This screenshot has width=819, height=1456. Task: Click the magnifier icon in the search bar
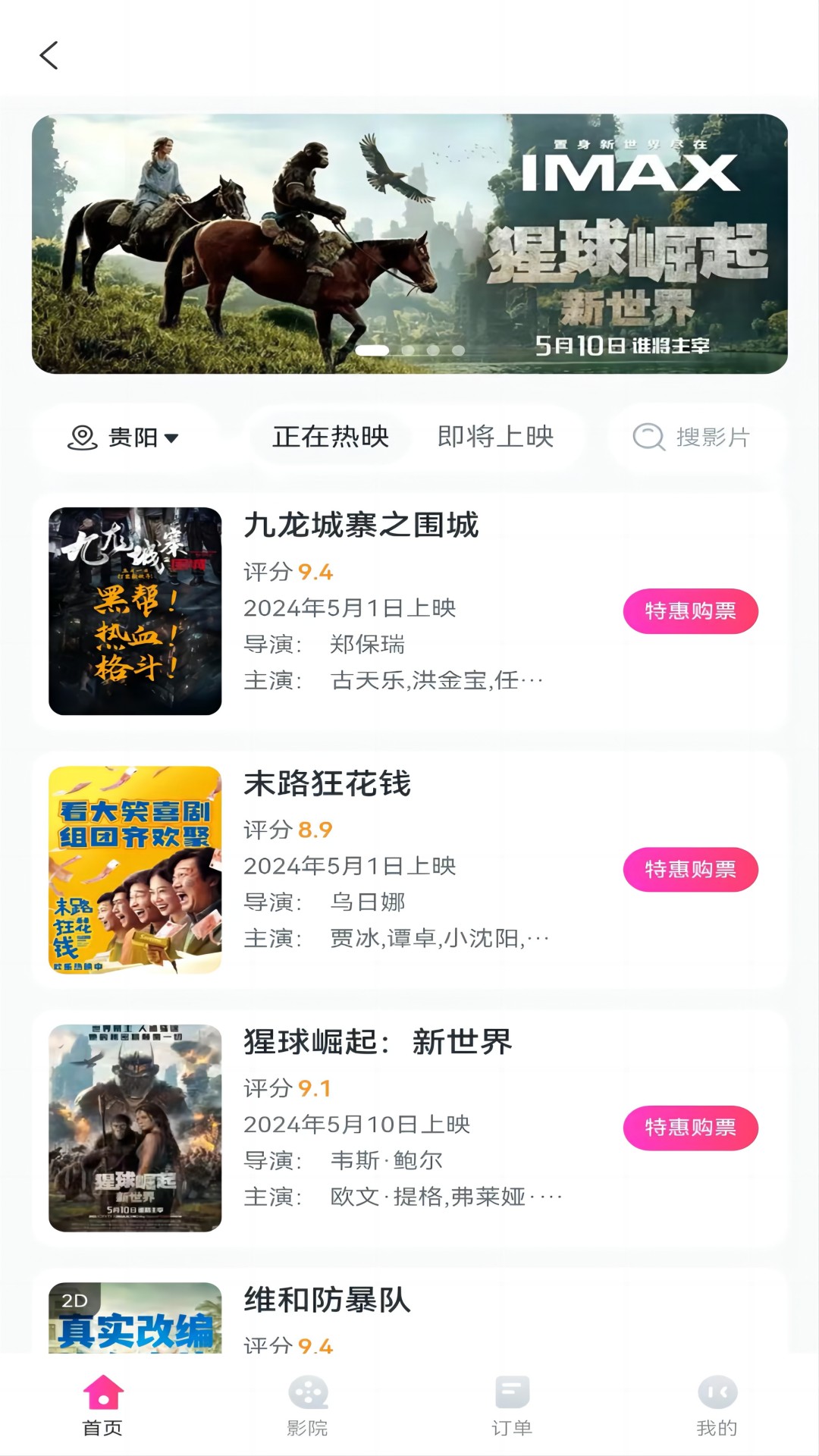[x=648, y=438]
